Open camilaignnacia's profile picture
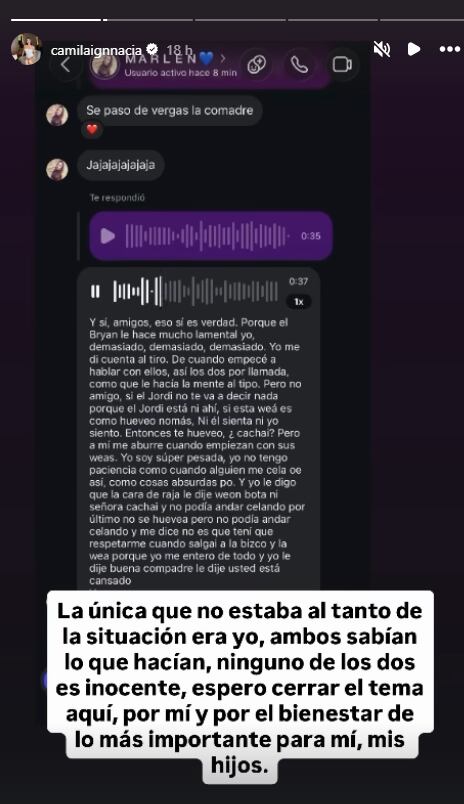Screen dimensions: 464x804 26,49
